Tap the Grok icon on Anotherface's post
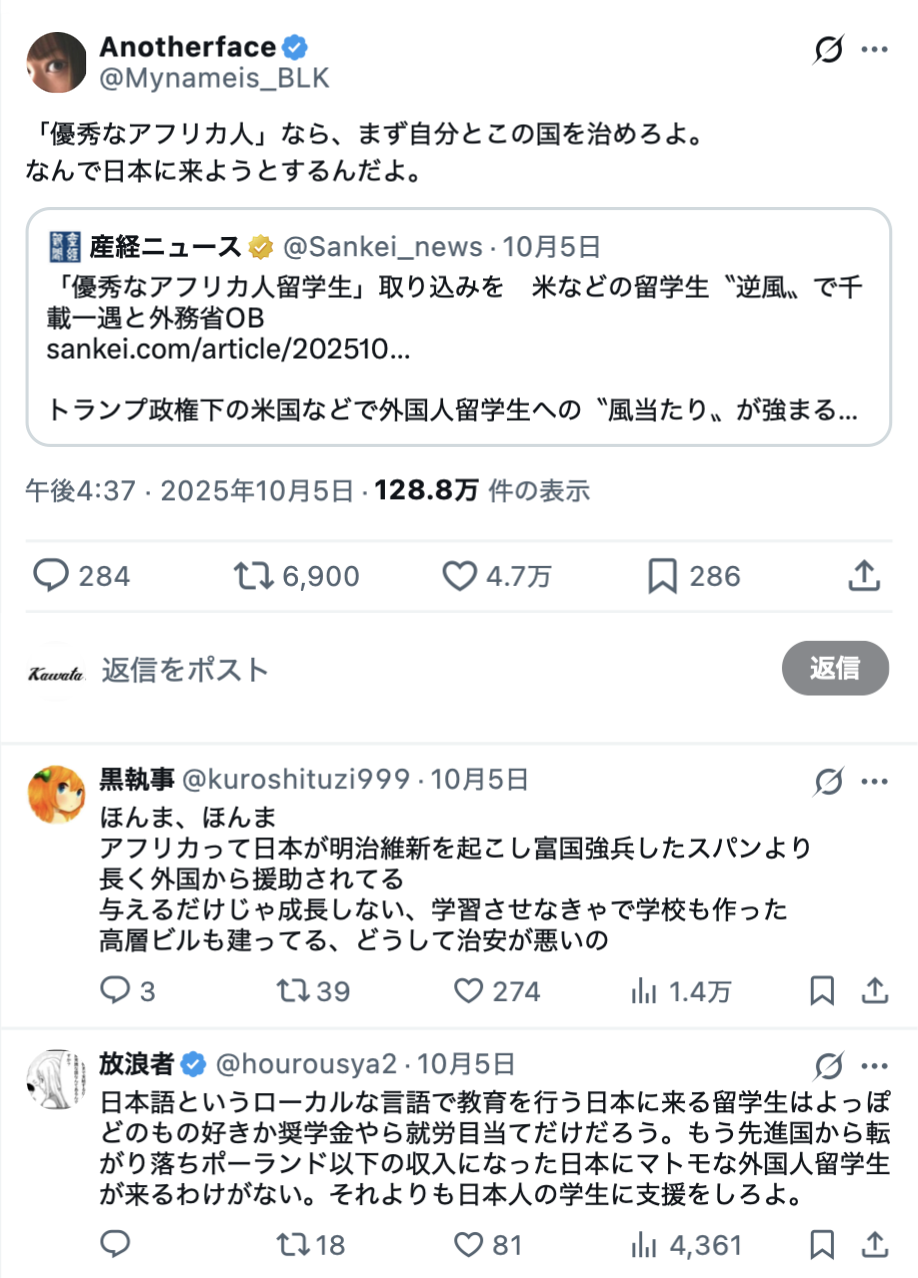This screenshot has height=1278, width=918. click(828, 50)
